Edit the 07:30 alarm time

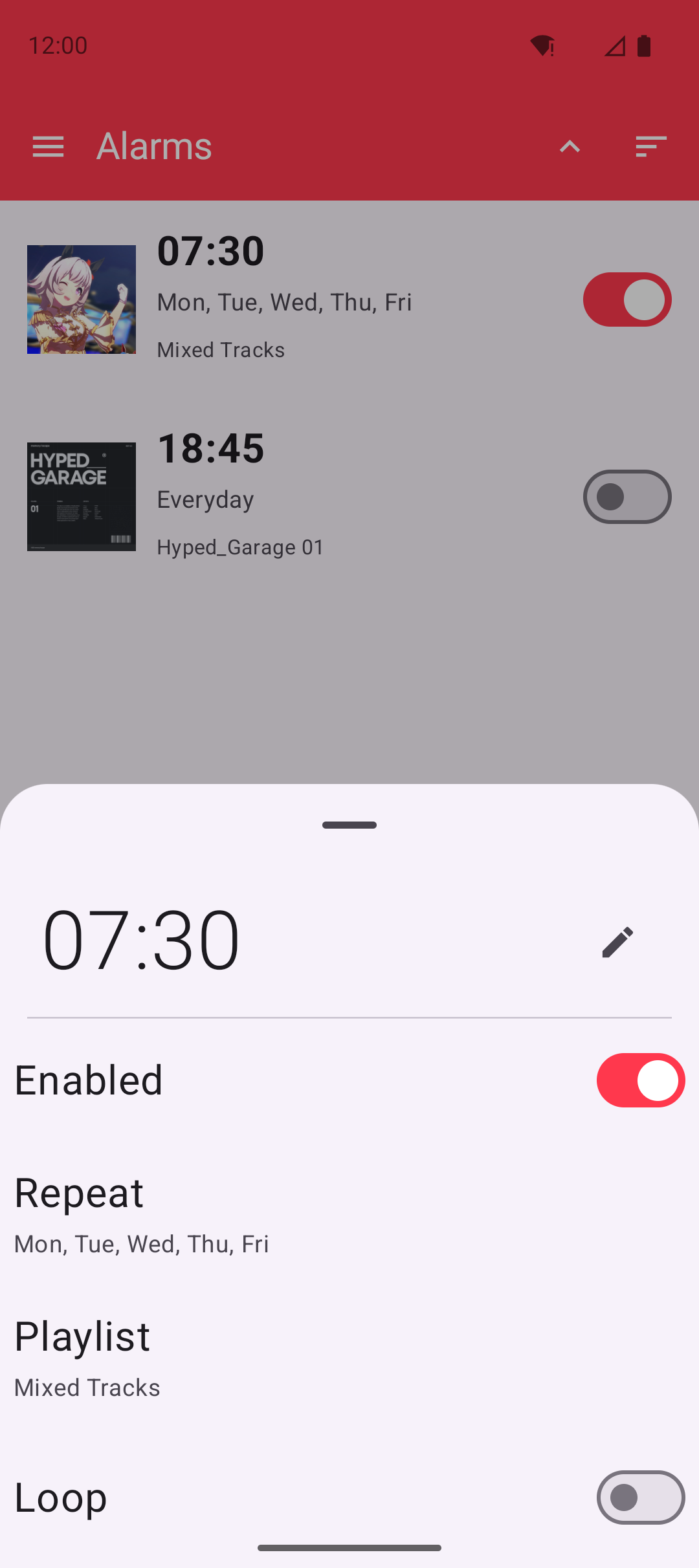click(617, 942)
